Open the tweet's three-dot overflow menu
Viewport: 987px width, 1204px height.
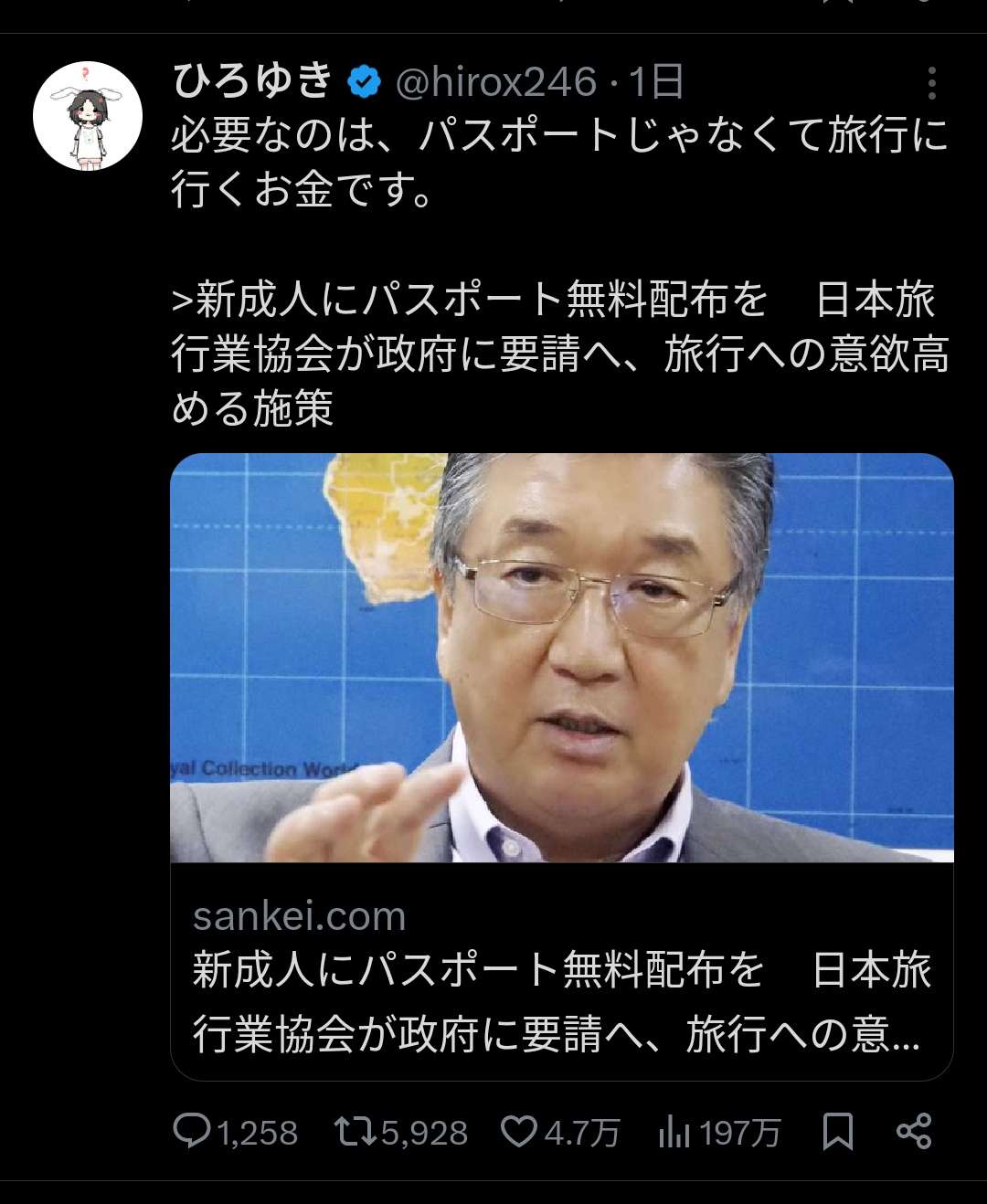[x=931, y=83]
